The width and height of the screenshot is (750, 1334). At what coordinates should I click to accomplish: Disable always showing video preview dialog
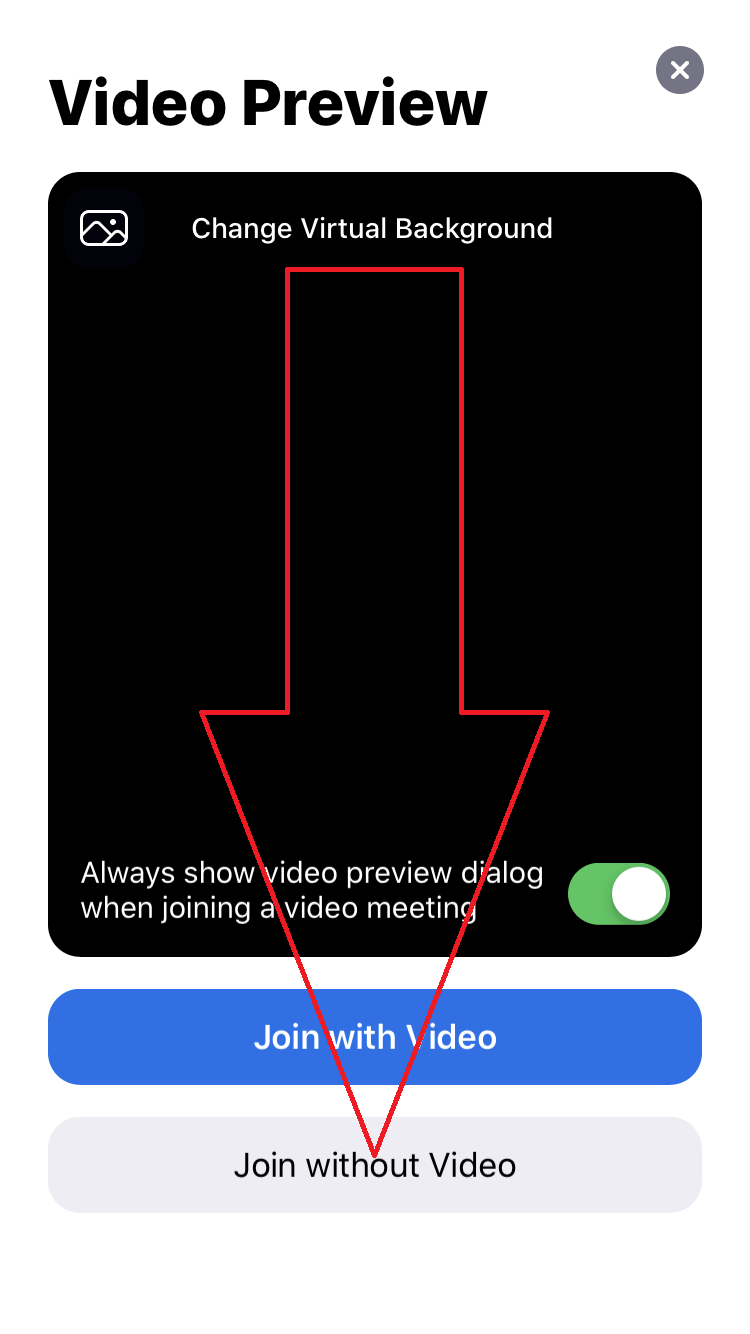pos(619,893)
